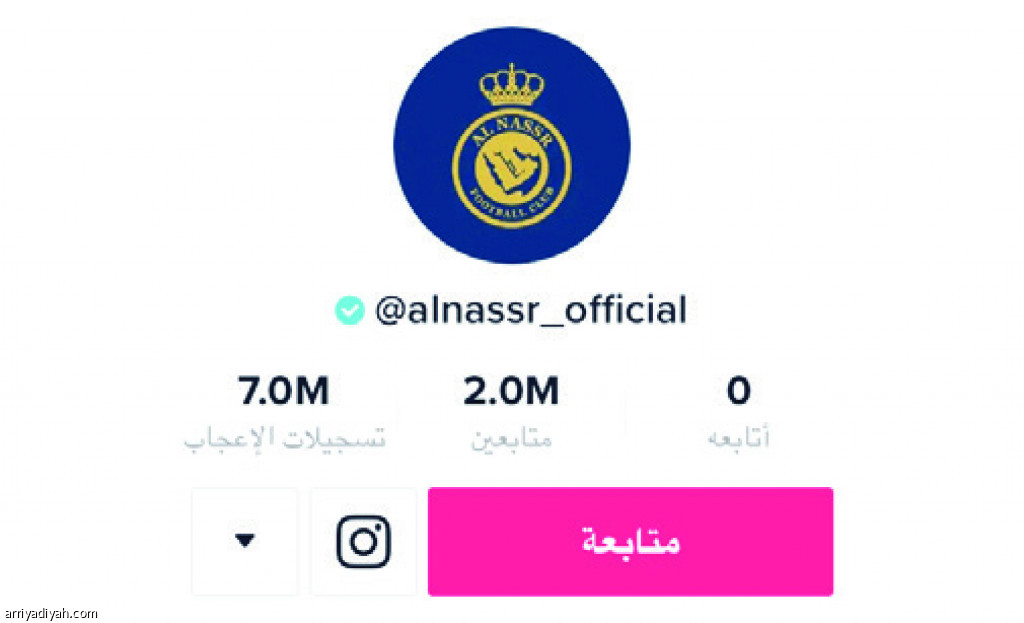The height and width of the screenshot is (623, 1024).
Task: View the Al Nassr profile picture
Action: coord(511,145)
